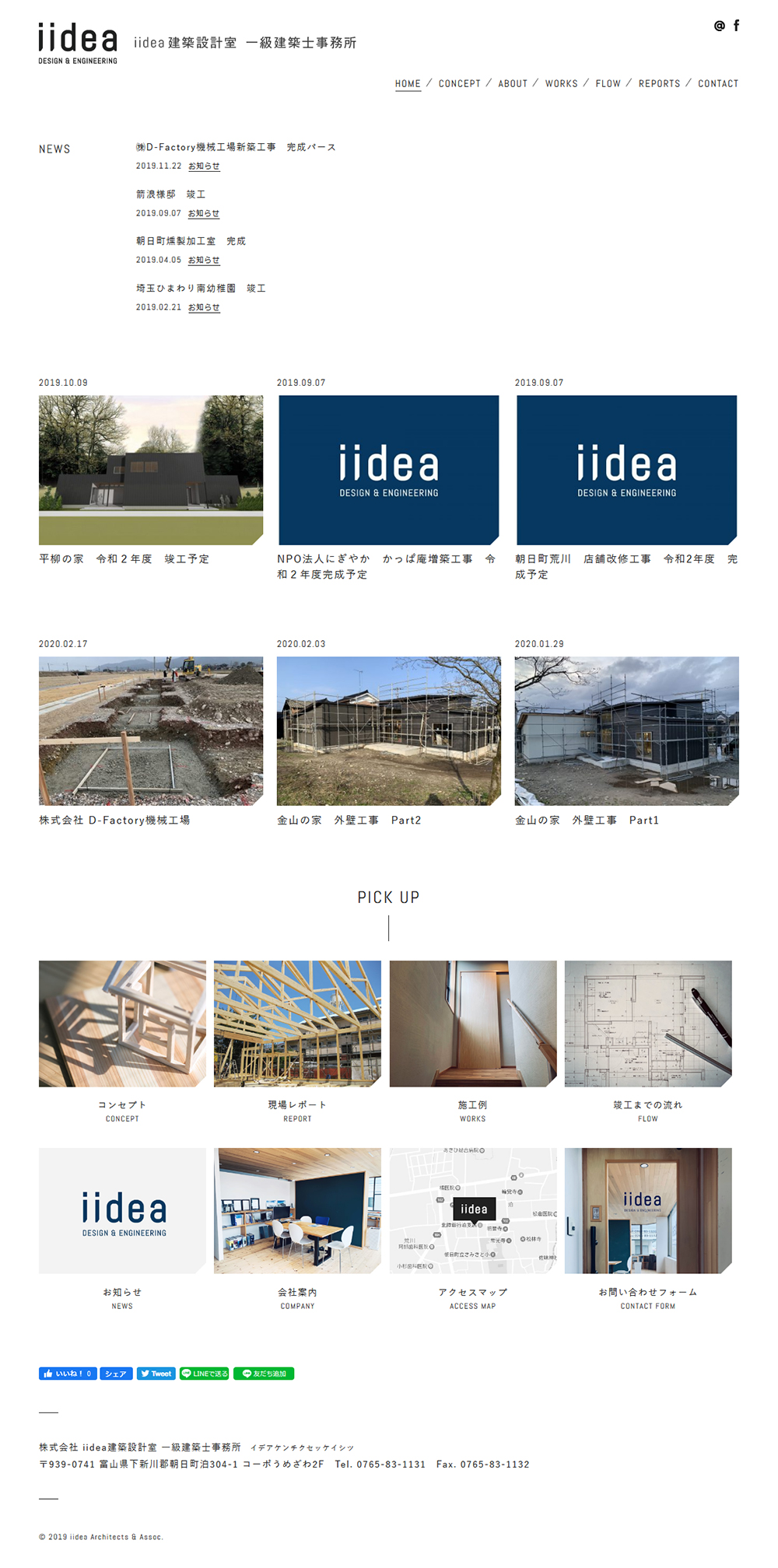This screenshot has height=1568, width=778.
Task: Go to the CONCEPT page
Action: [x=459, y=84]
